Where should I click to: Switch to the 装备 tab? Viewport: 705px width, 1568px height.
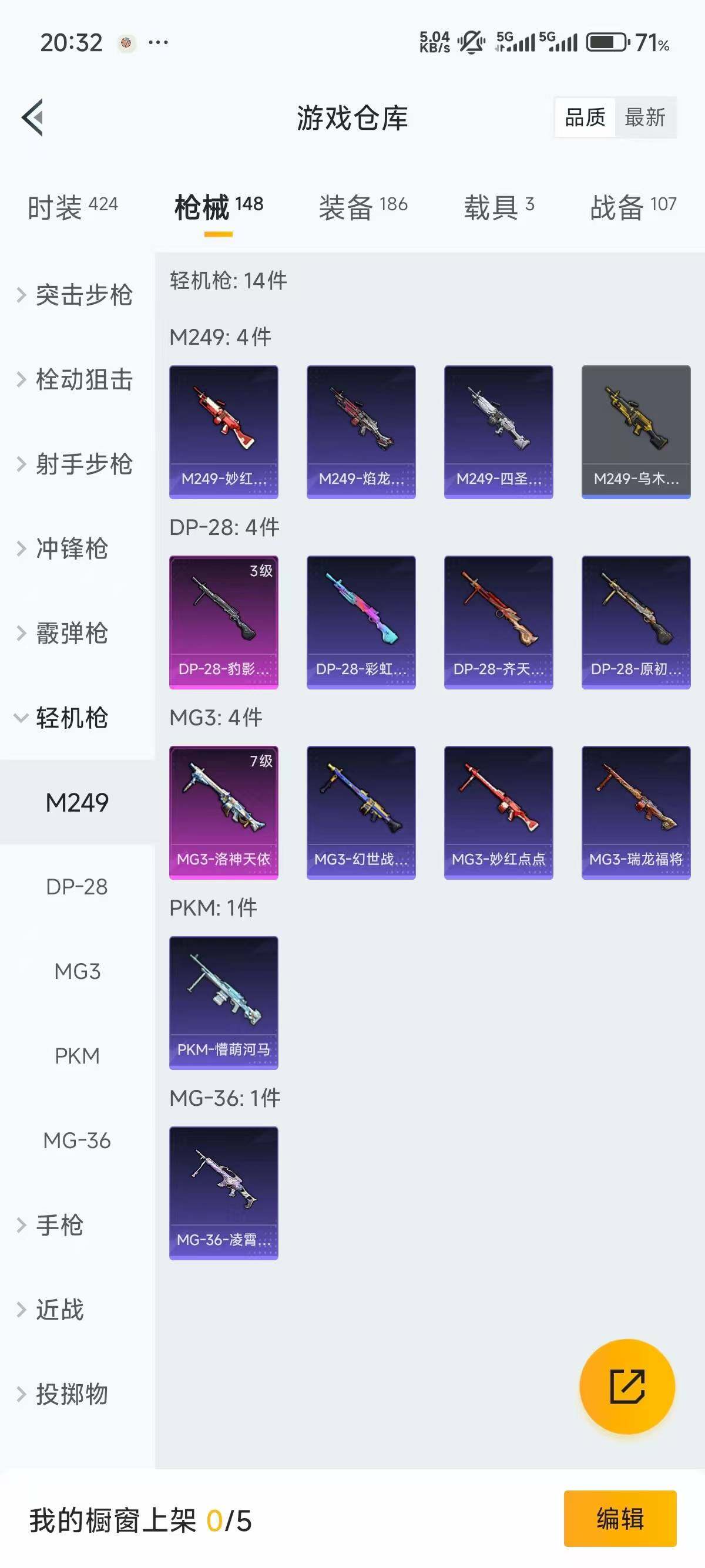click(x=362, y=207)
